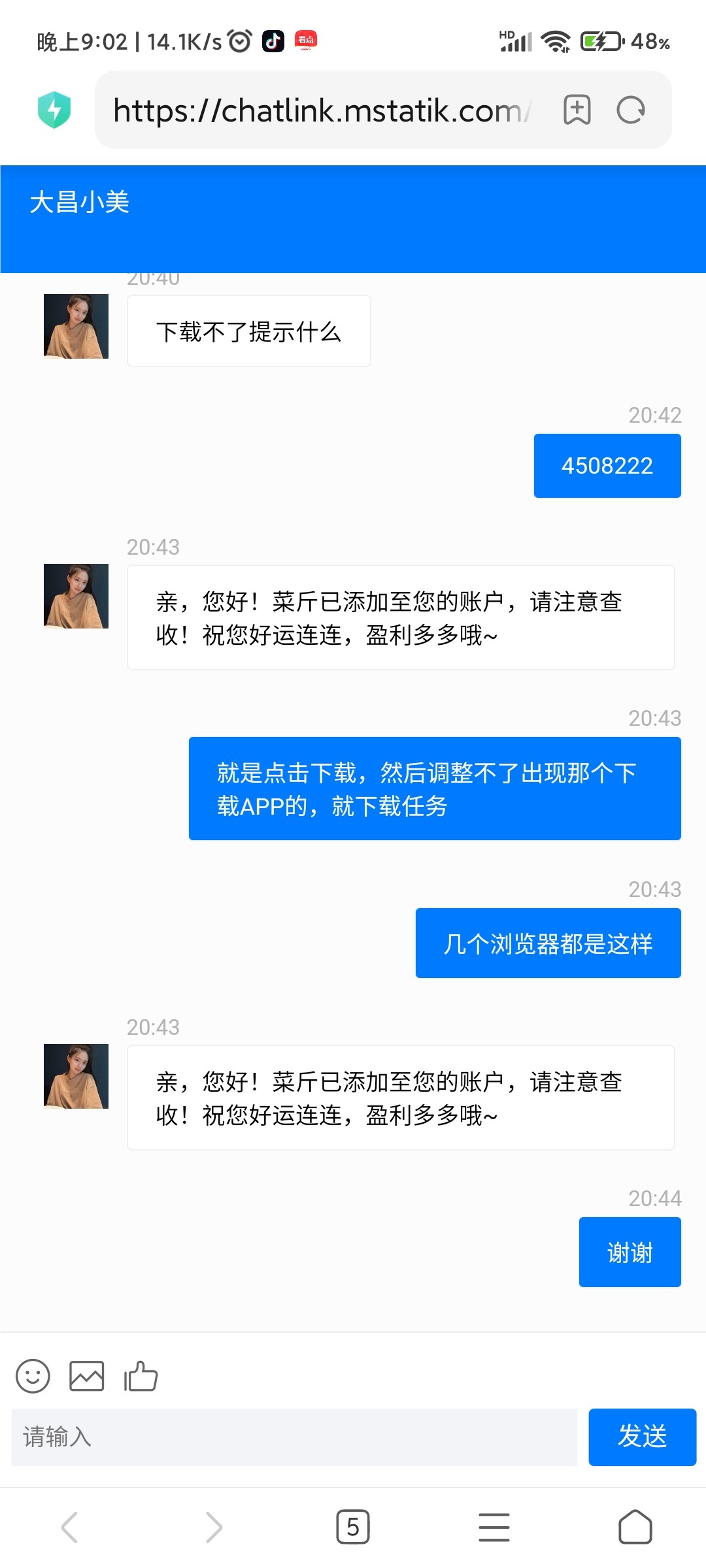The image size is (706, 1568).
Task: Select the 4508222 sent message bubble
Action: click(607, 465)
